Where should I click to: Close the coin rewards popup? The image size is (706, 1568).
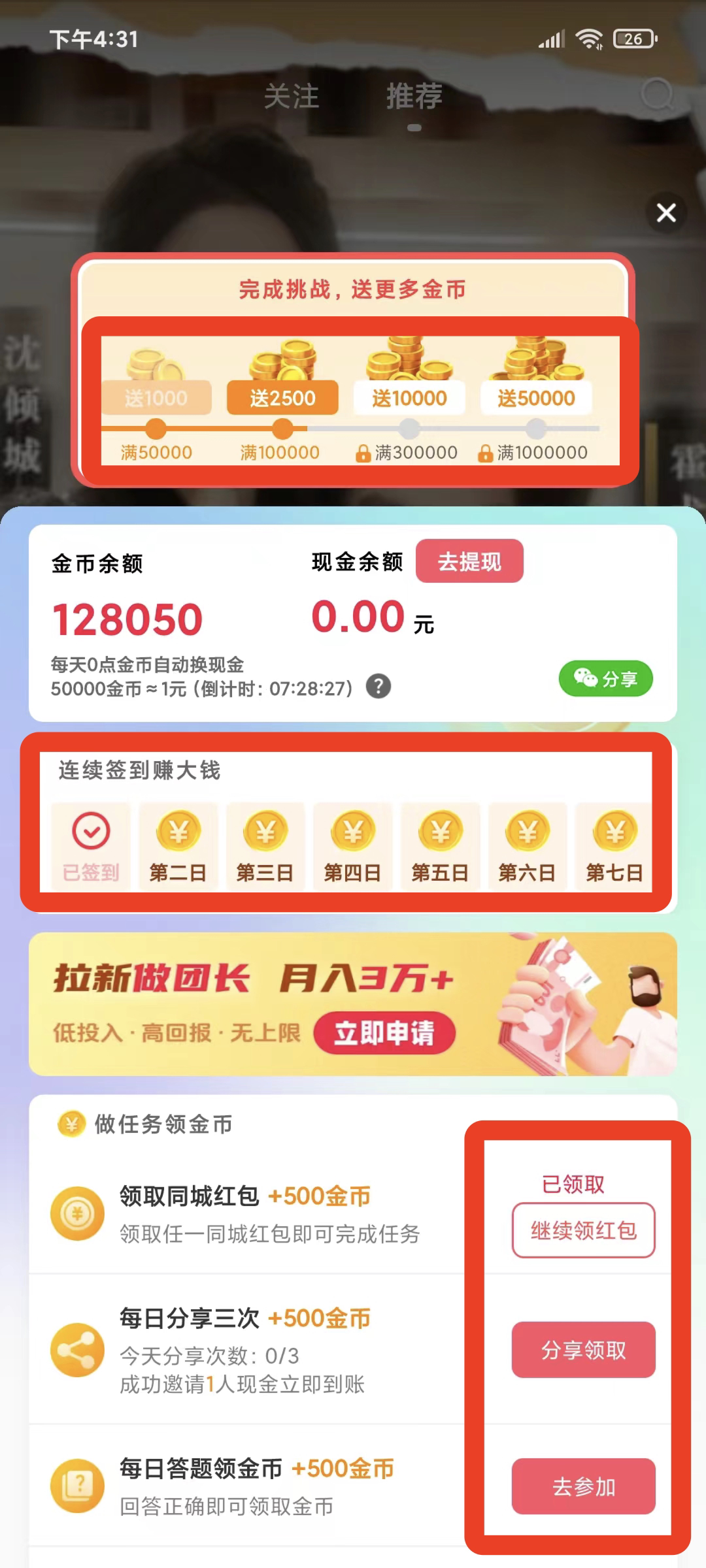pos(666,212)
